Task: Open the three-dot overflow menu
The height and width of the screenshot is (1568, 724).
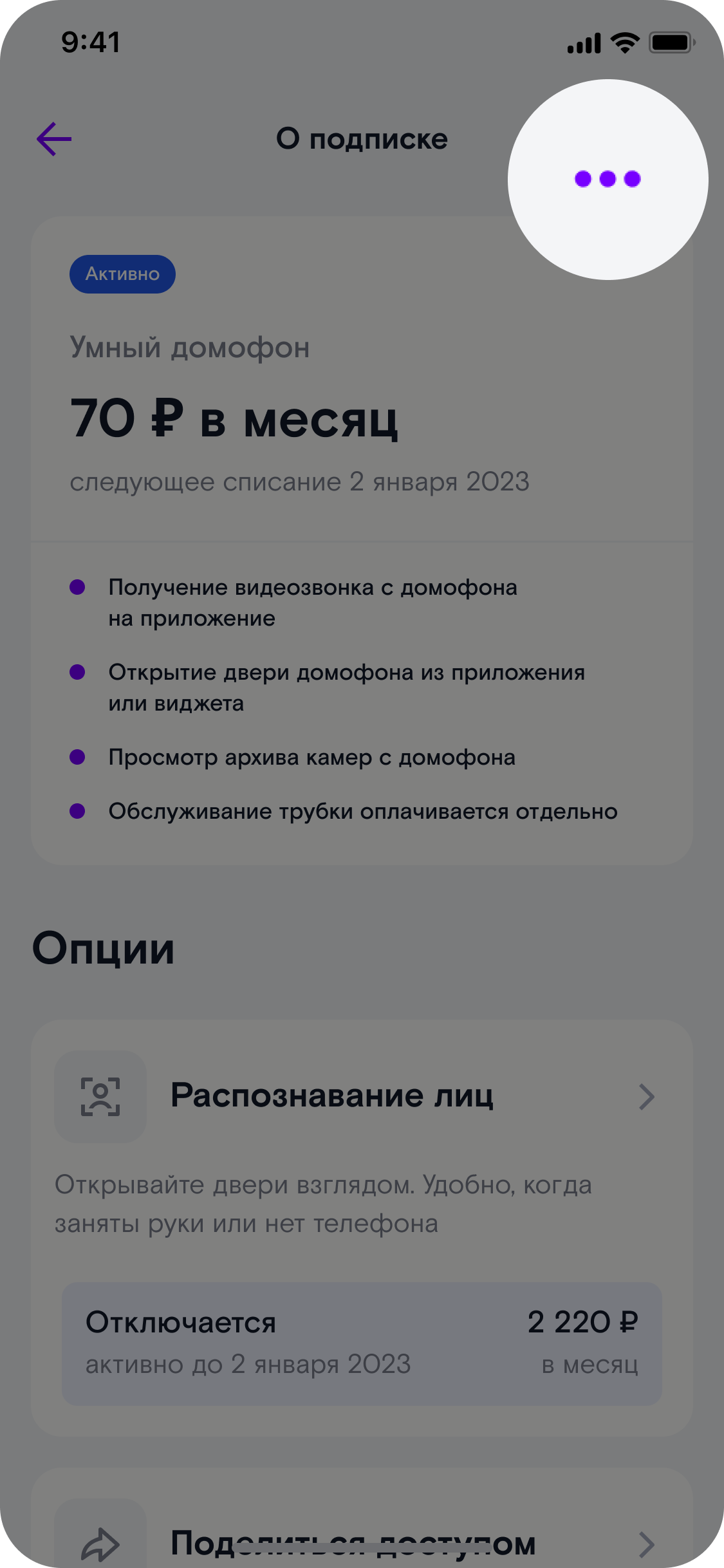Action: tap(608, 179)
